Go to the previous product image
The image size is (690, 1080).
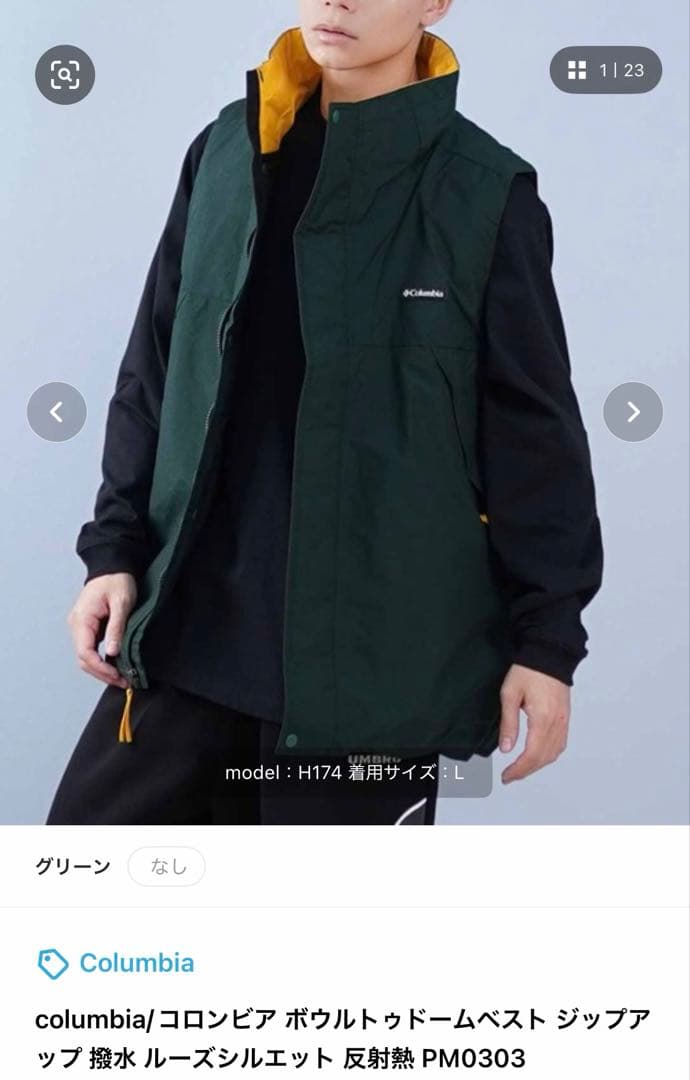click(x=57, y=412)
